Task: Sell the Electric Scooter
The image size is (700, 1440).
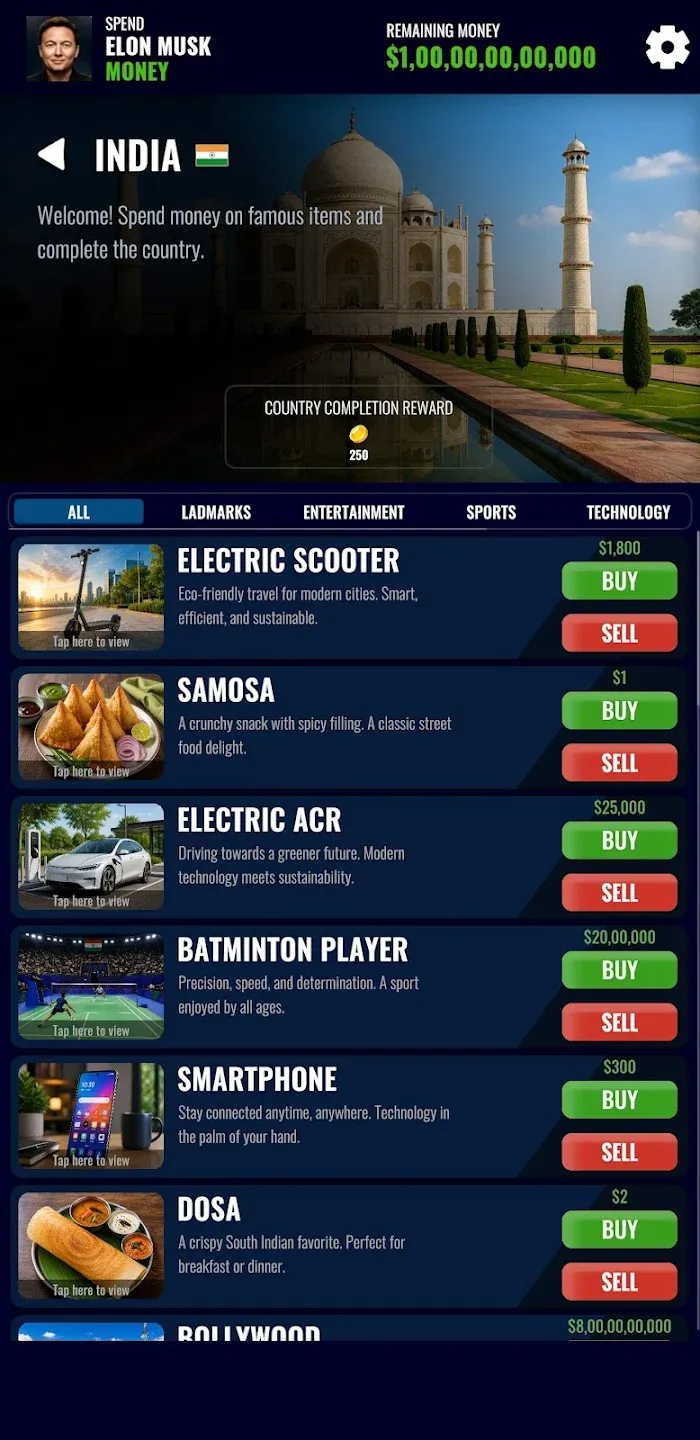Action: coord(620,633)
